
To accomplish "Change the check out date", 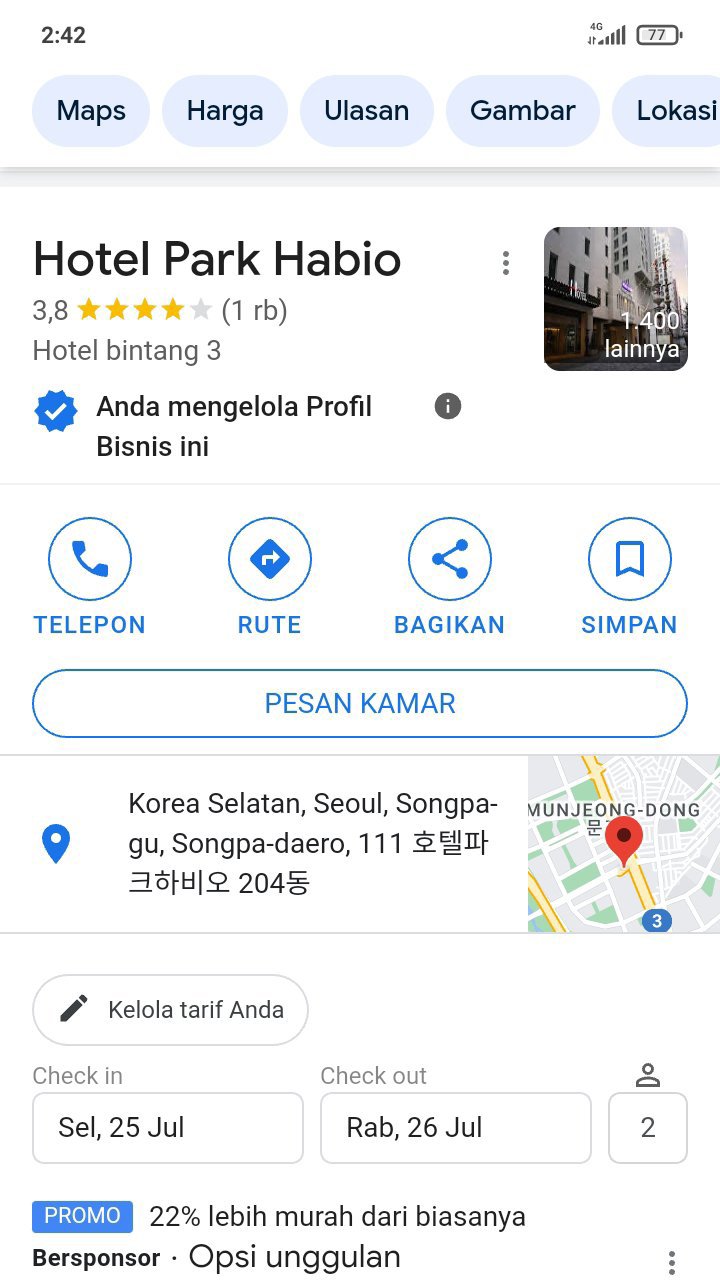I will [x=456, y=1128].
